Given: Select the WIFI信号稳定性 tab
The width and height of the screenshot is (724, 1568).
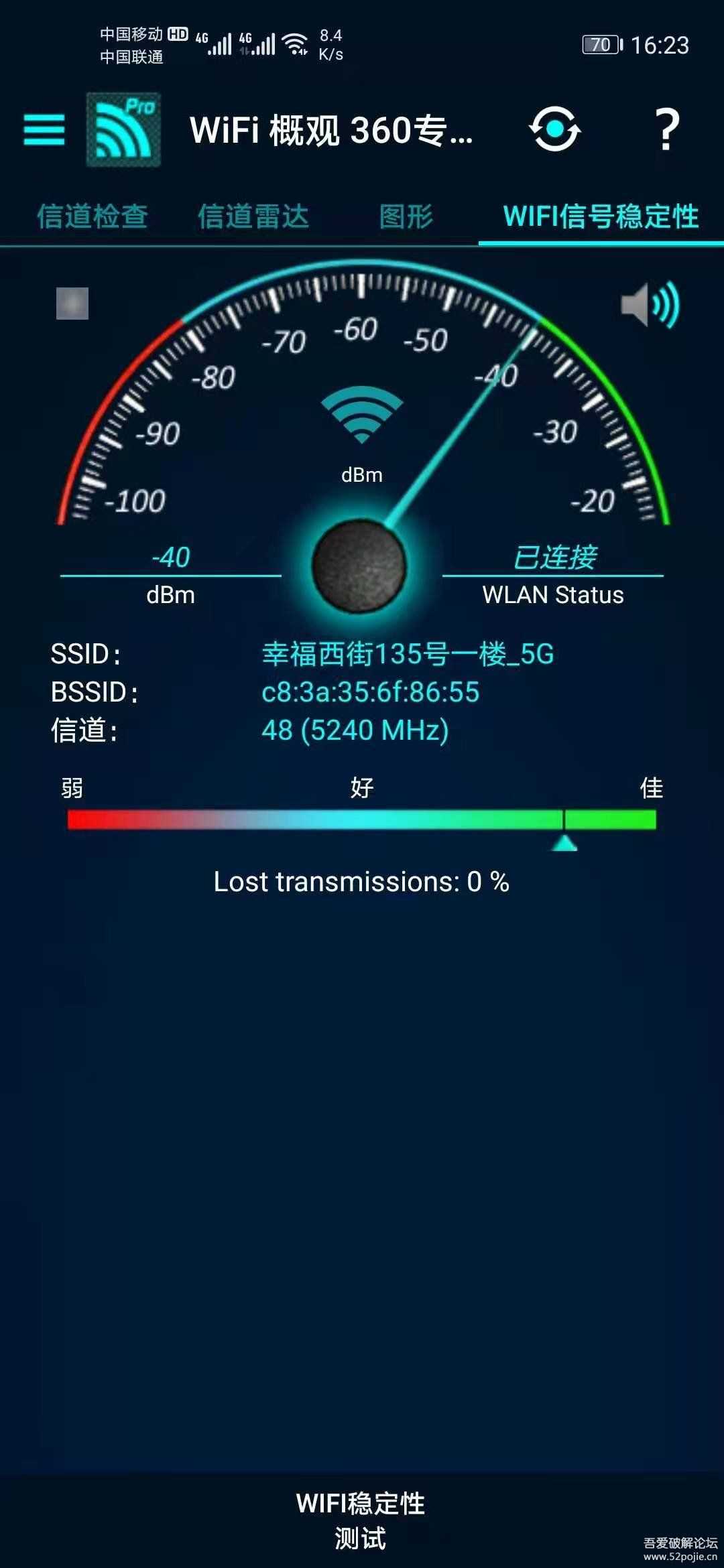Looking at the screenshot, I should click(x=601, y=216).
